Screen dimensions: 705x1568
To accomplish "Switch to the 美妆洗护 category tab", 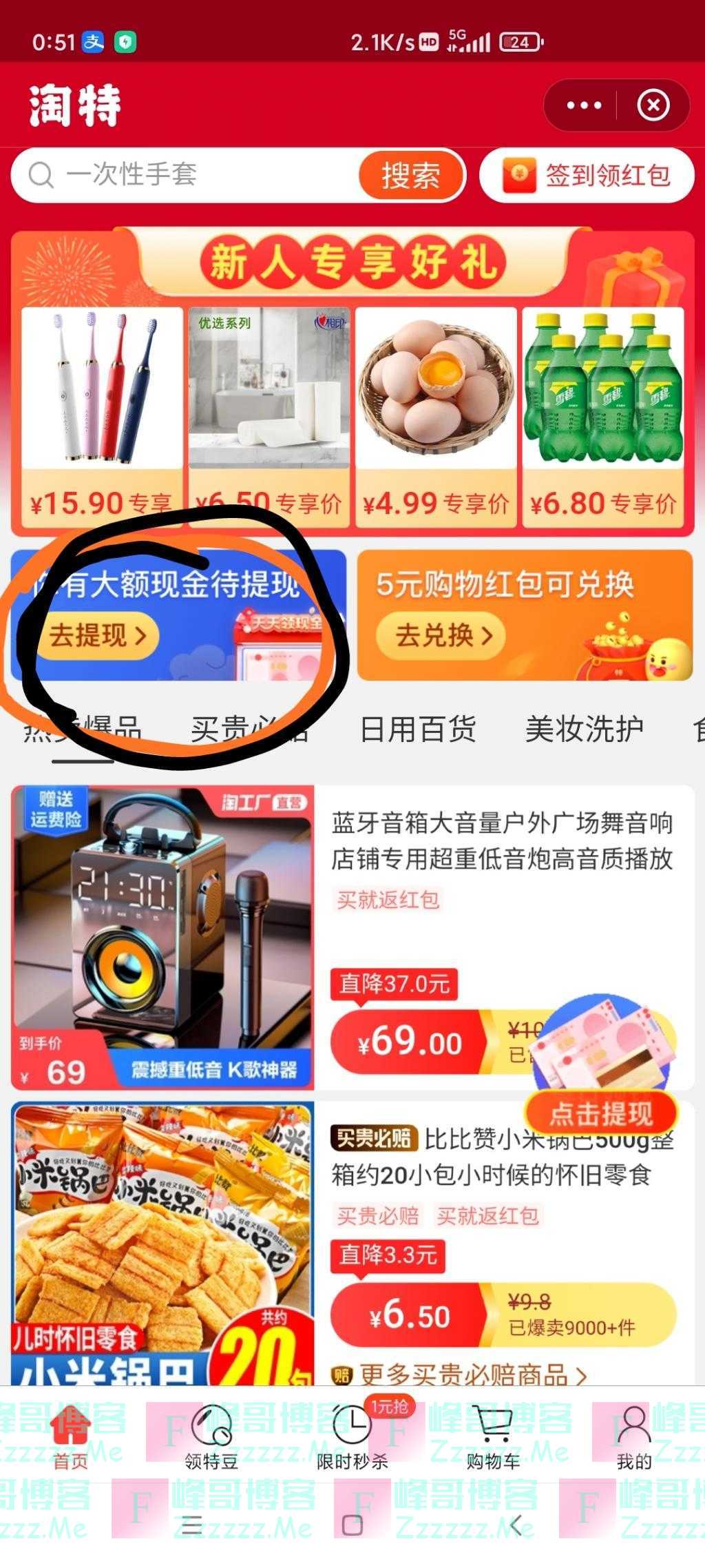I will coord(584,729).
